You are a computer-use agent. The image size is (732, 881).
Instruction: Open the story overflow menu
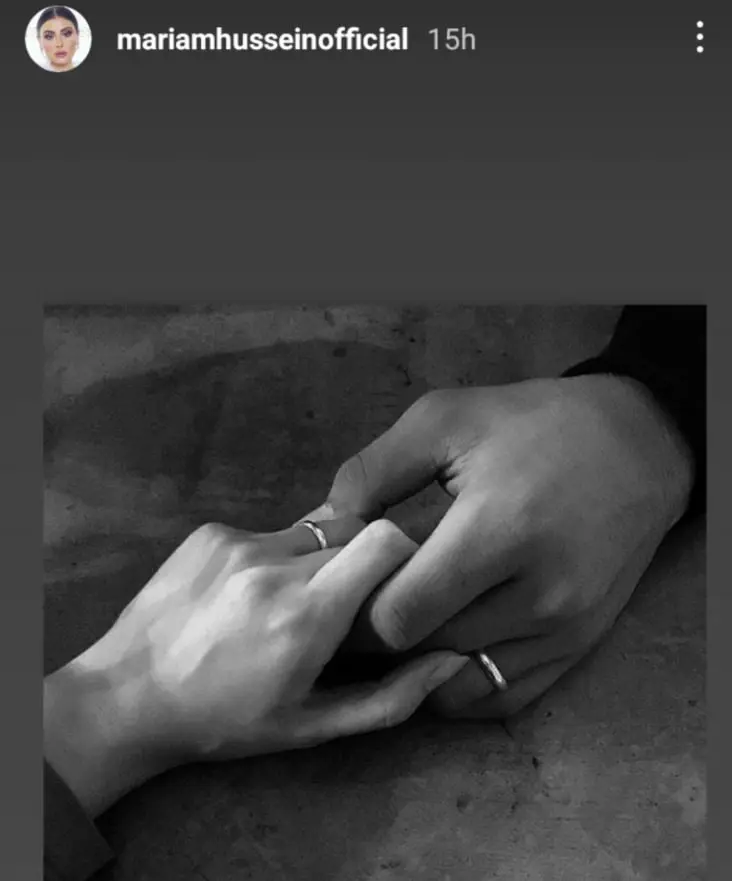click(699, 38)
